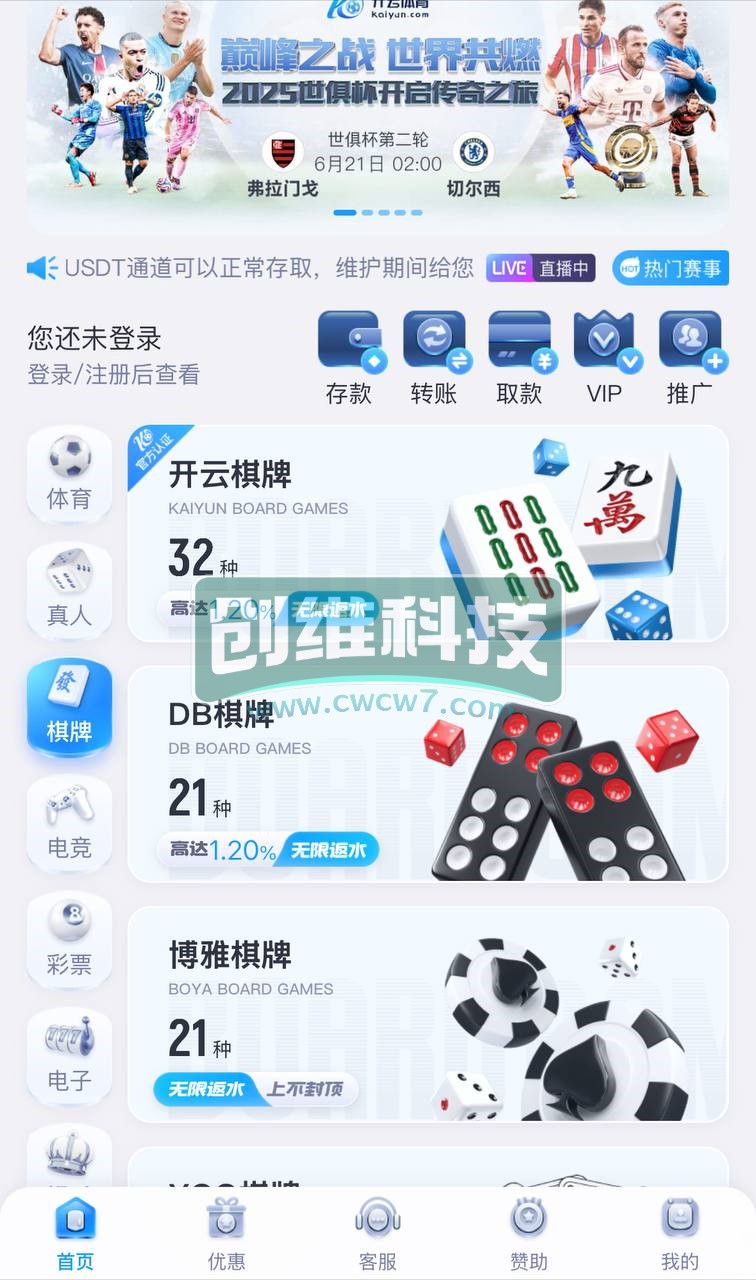Screen dimensions: 756x1280
Task: Open the 博雅棋牌 game card
Action: [x=428, y=1014]
